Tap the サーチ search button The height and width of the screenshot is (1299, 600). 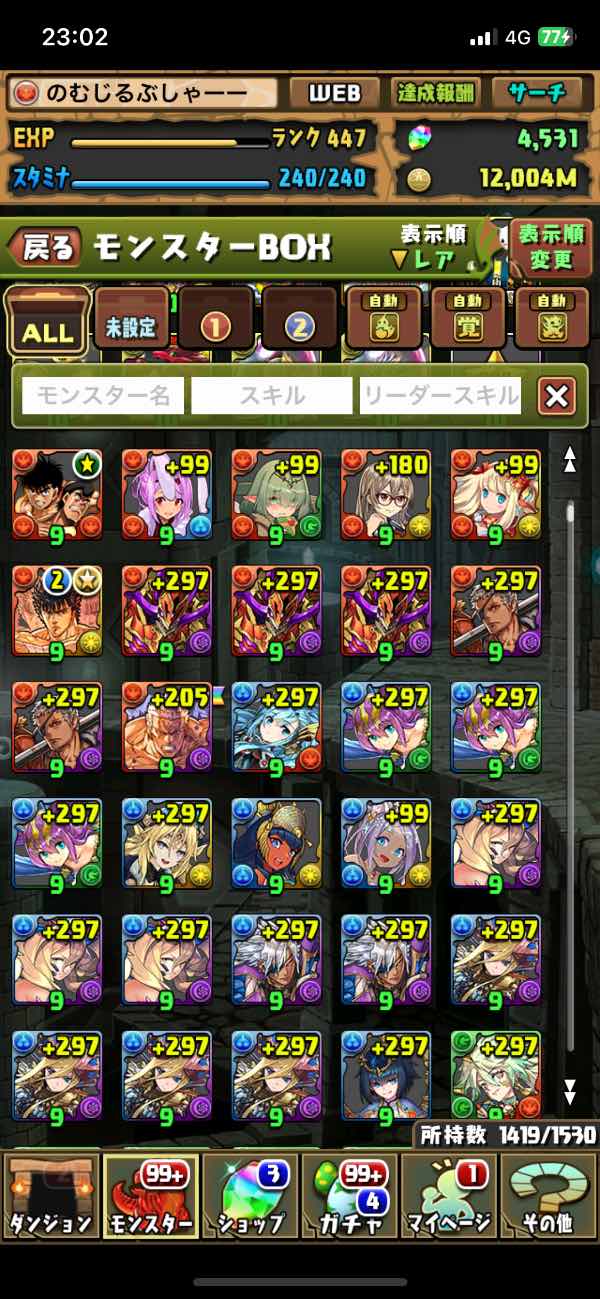coord(537,94)
